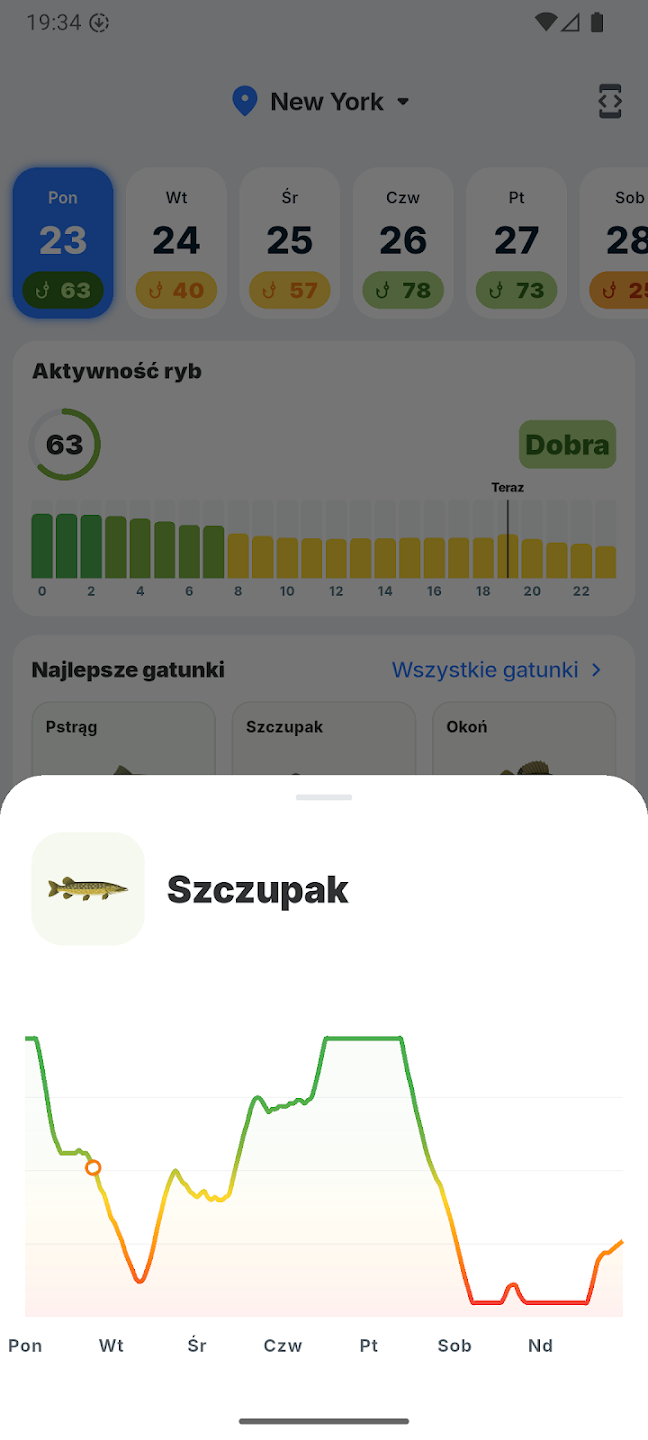Image resolution: width=648 pixels, height=1440 pixels.
Task: Select Wt 24 day card
Action: click(x=176, y=243)
